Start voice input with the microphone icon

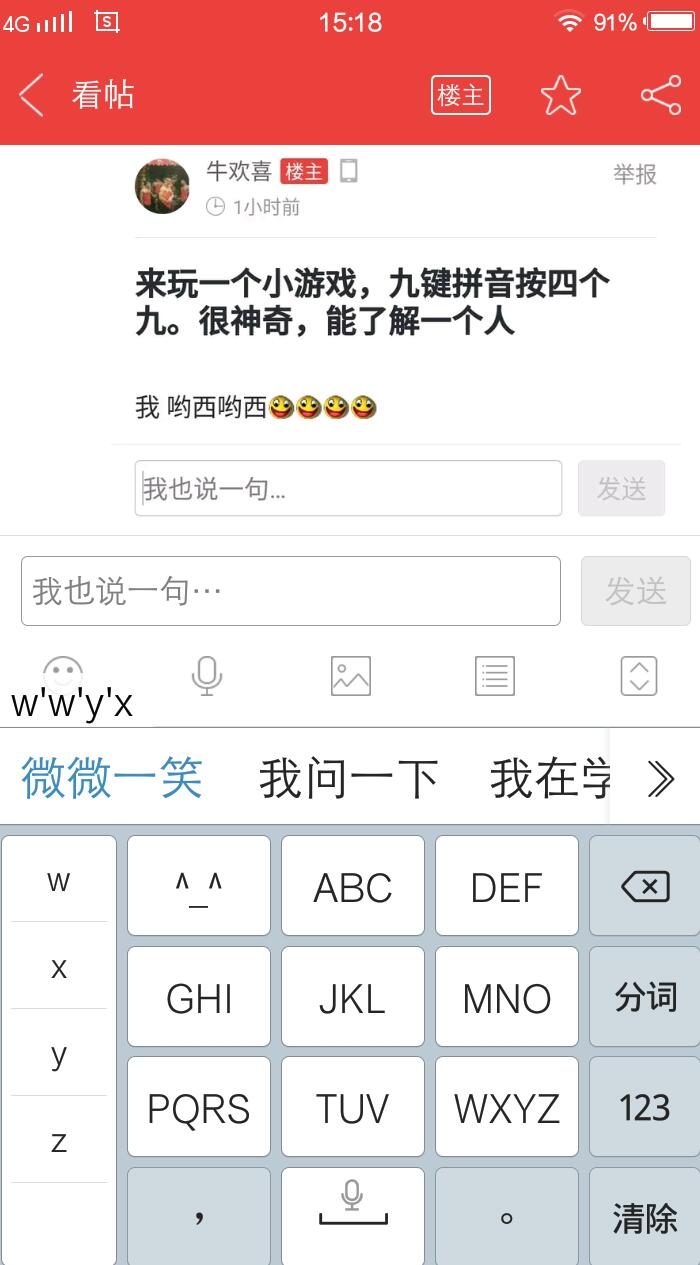tap(207, 676)
